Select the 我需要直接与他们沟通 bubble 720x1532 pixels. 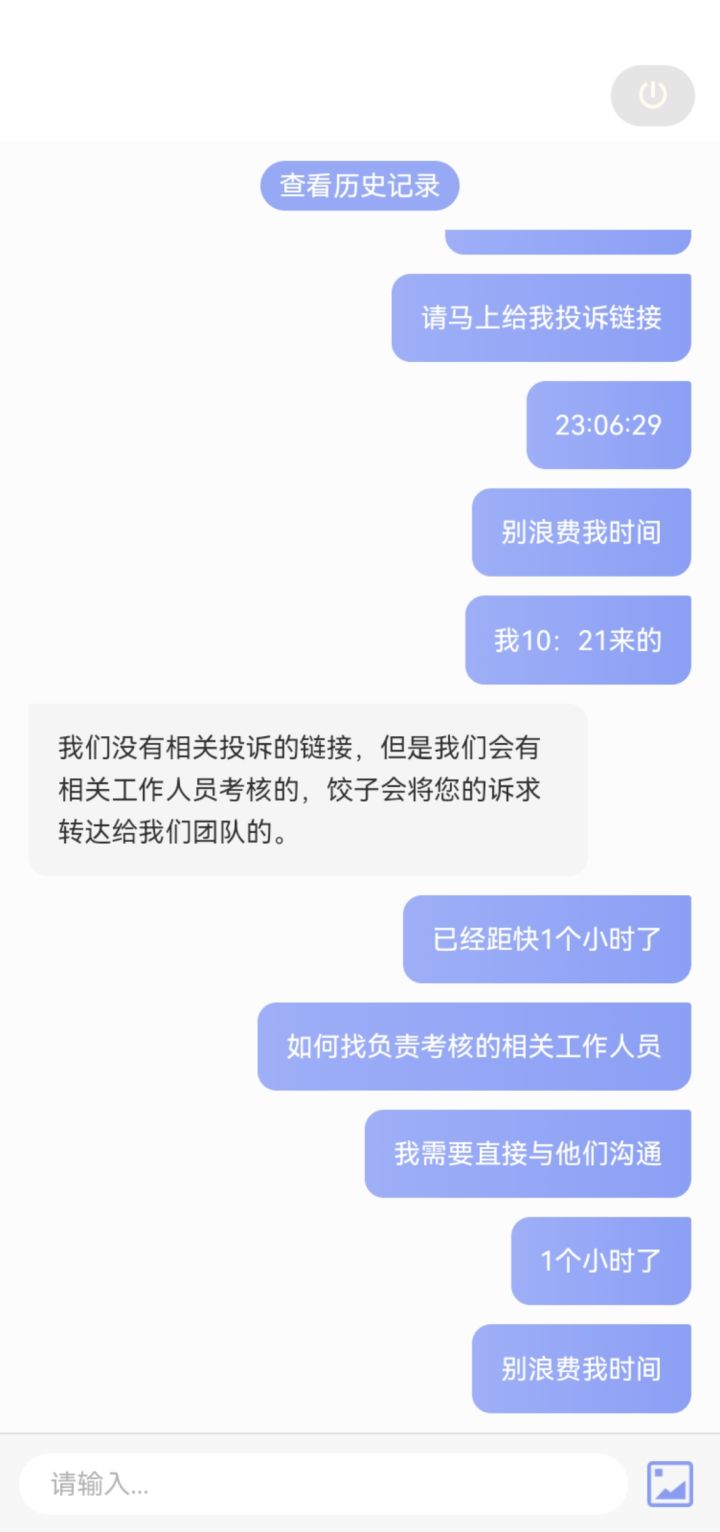click(528, 1153)
